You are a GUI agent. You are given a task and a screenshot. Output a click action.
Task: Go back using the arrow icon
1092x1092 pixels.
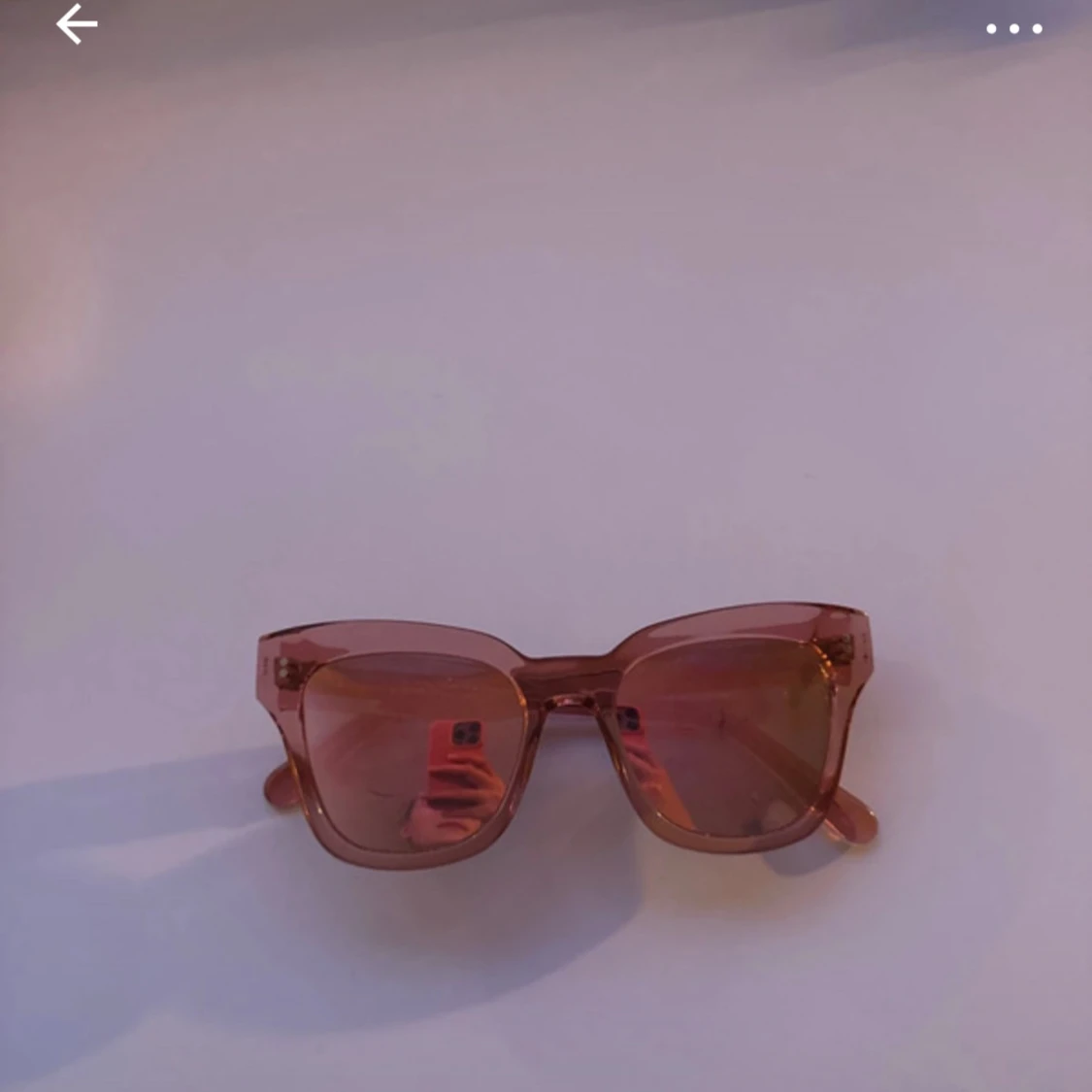(76, 24)
